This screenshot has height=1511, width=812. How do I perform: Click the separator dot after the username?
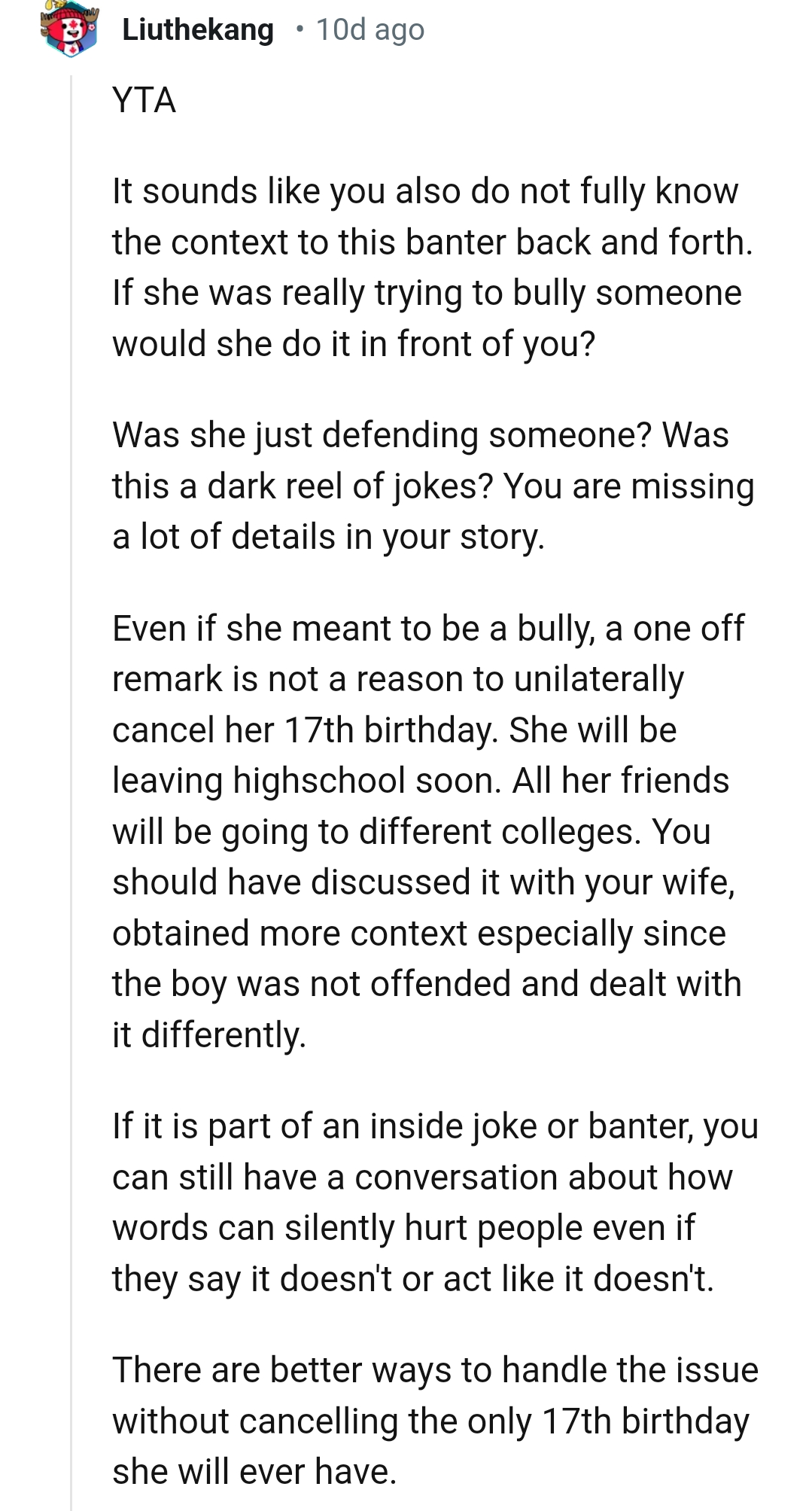(298, 30)
